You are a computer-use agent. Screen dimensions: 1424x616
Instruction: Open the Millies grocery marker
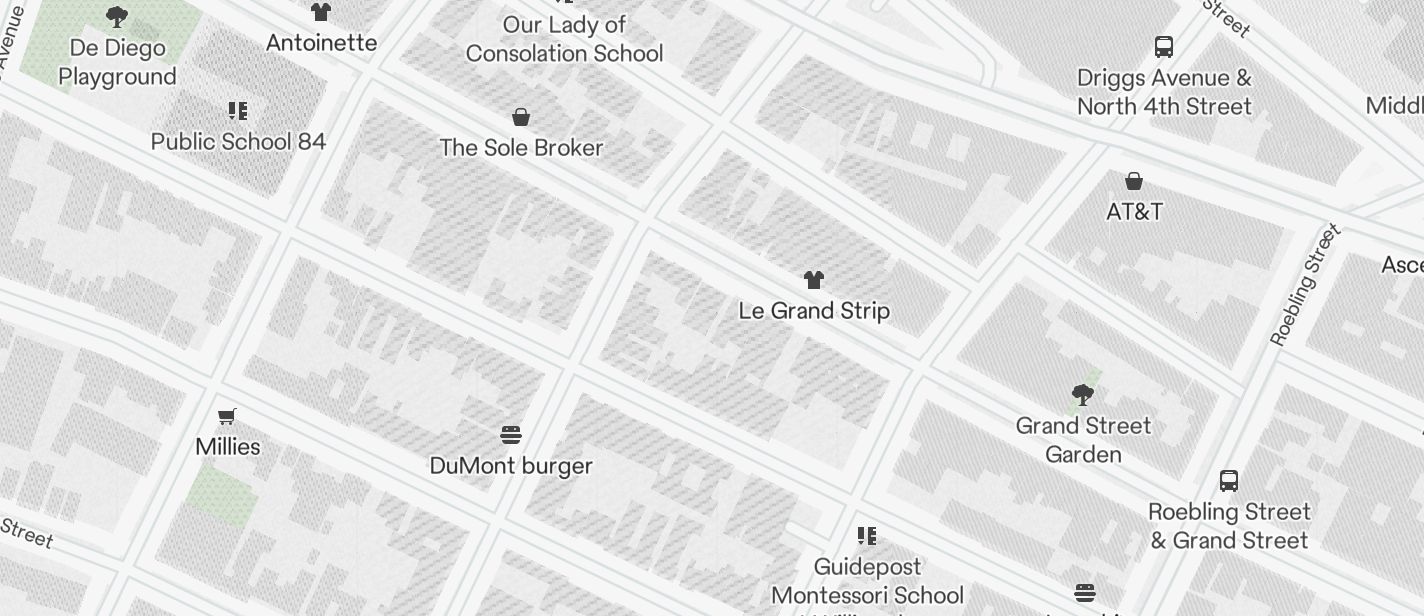click(228, 416)
